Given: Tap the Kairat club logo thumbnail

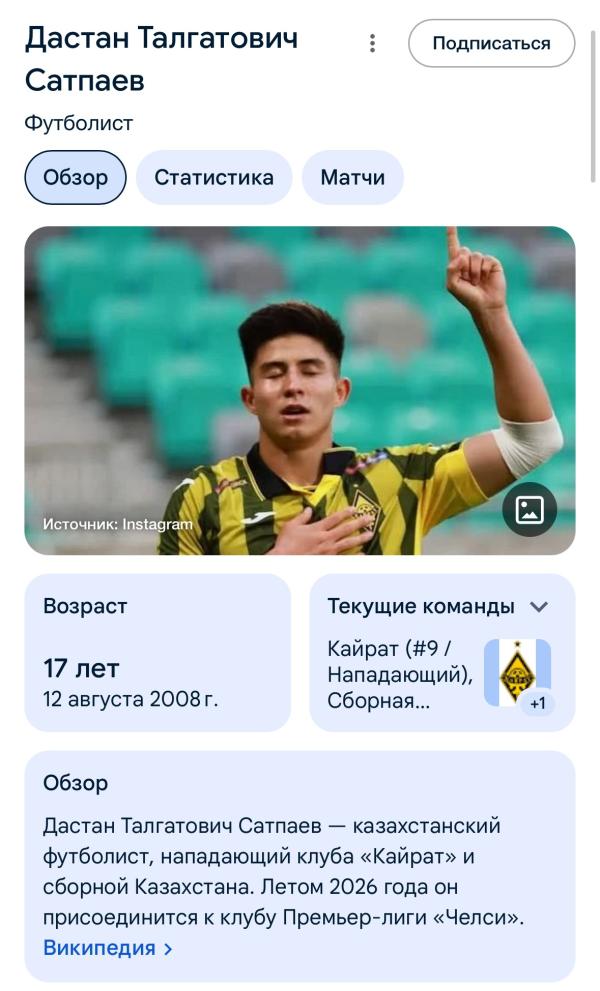Looking at the screenshot, I should click(517, 672).
